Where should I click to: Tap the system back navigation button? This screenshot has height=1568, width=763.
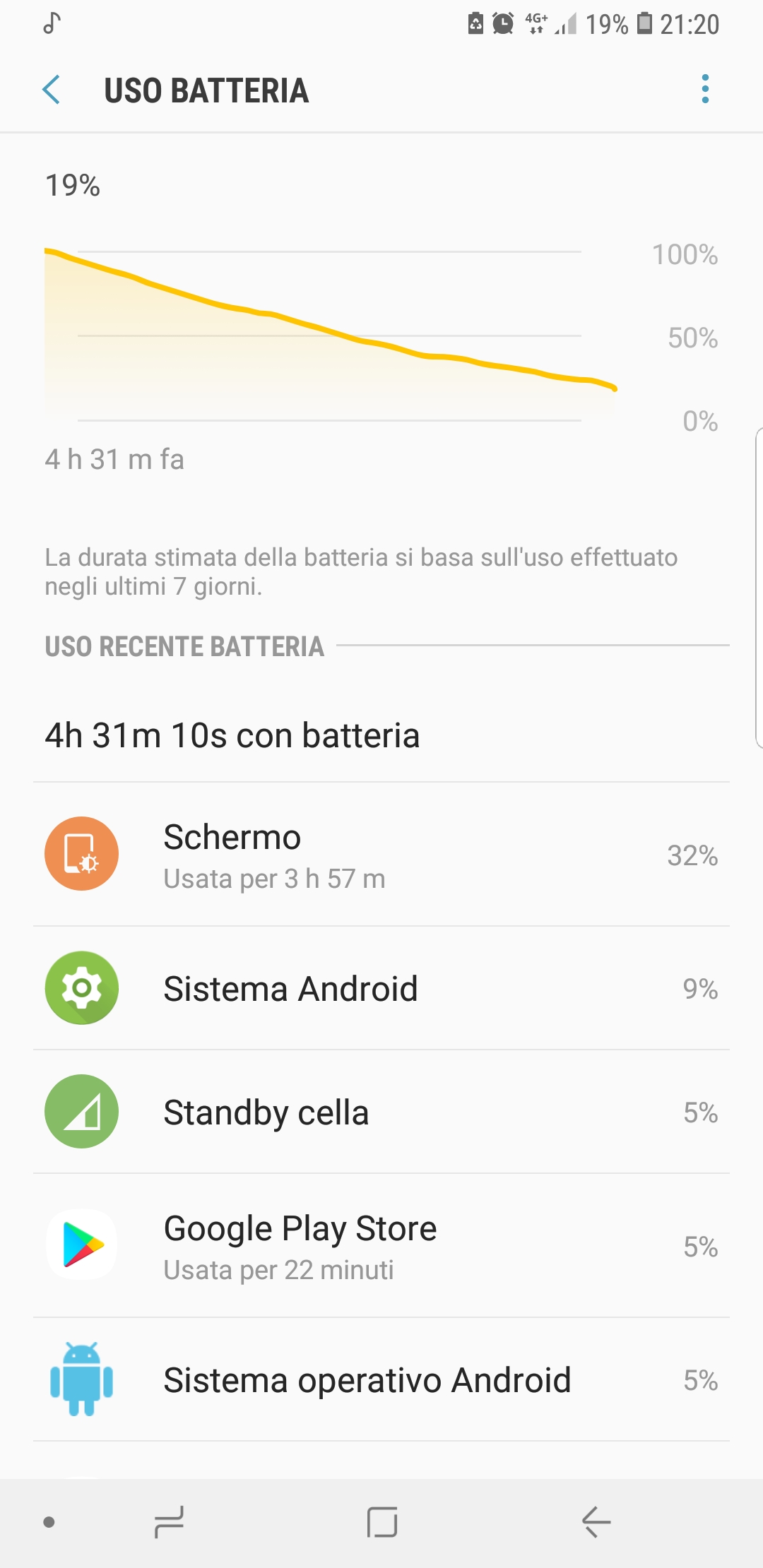tap(596, 1522)
